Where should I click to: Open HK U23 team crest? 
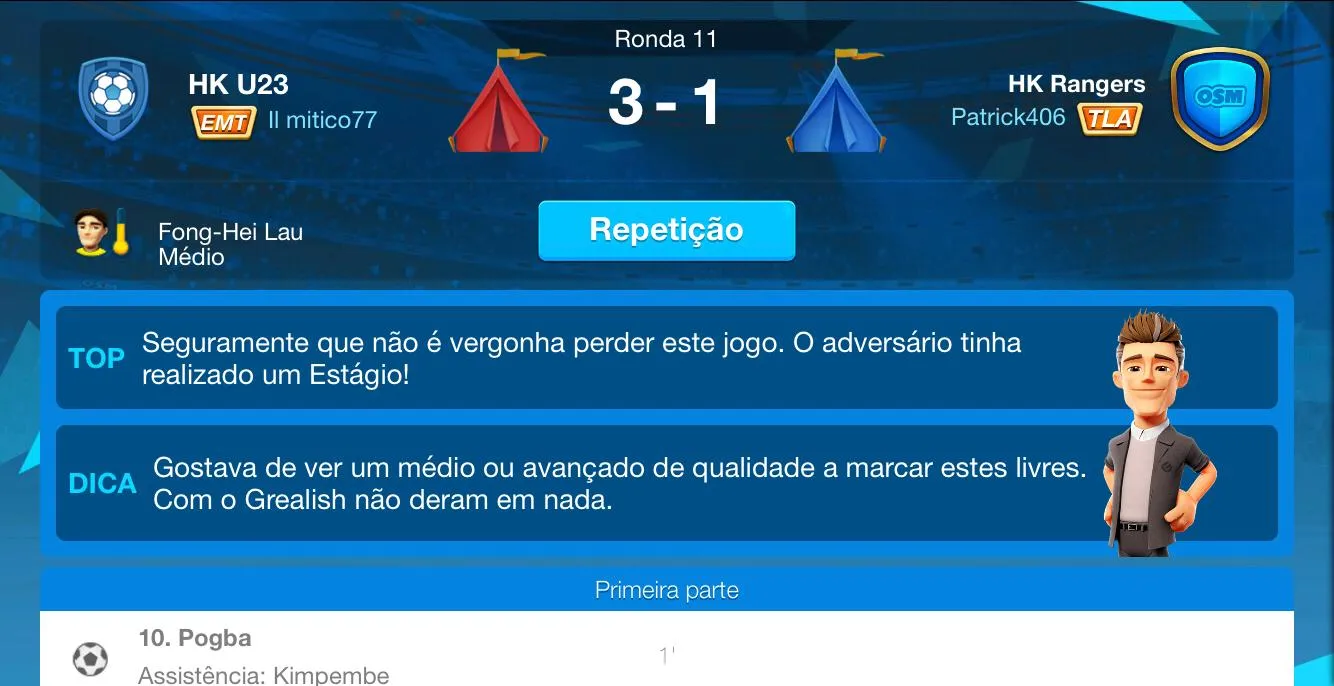(x=113, y=98)
